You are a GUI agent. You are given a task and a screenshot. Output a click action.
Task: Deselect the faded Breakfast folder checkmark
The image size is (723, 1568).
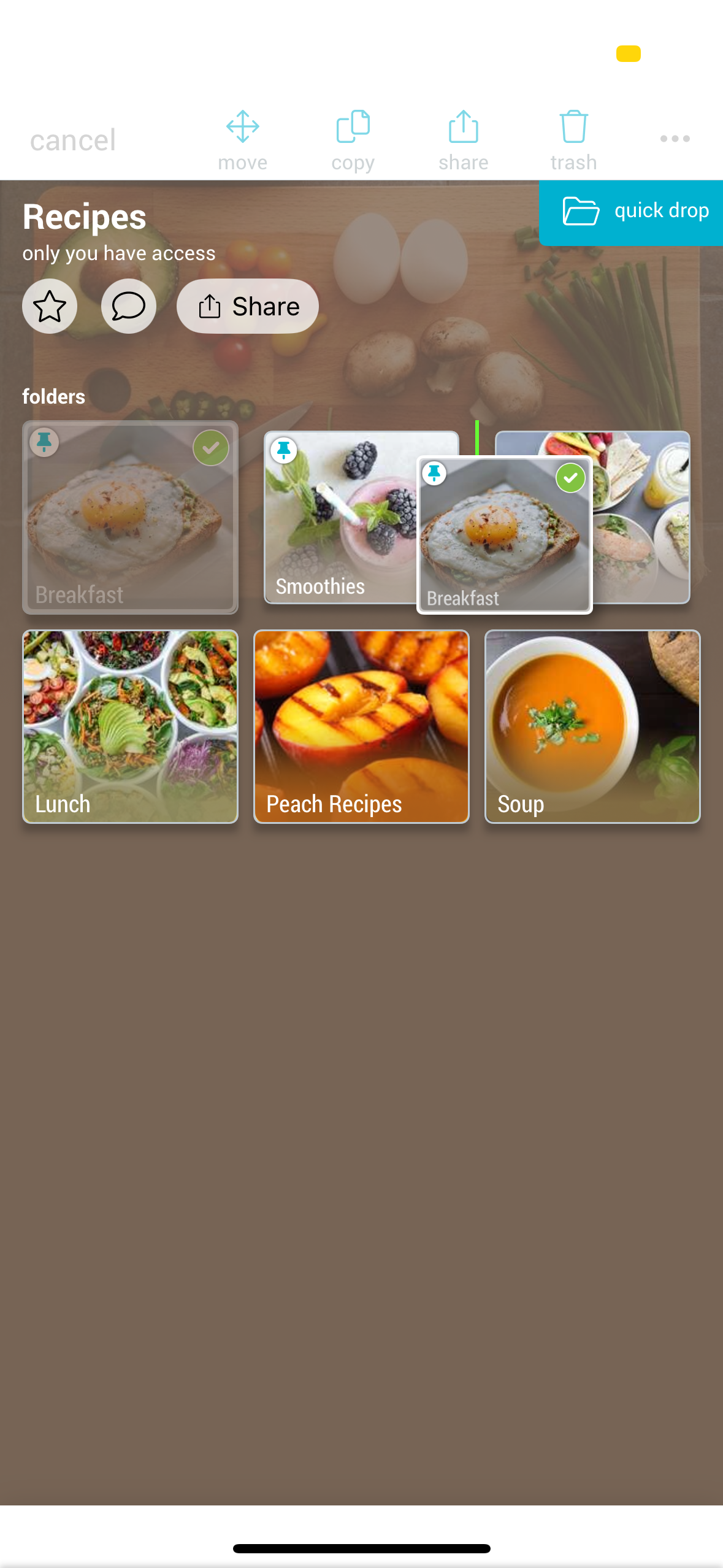click(x=211, y=448)
